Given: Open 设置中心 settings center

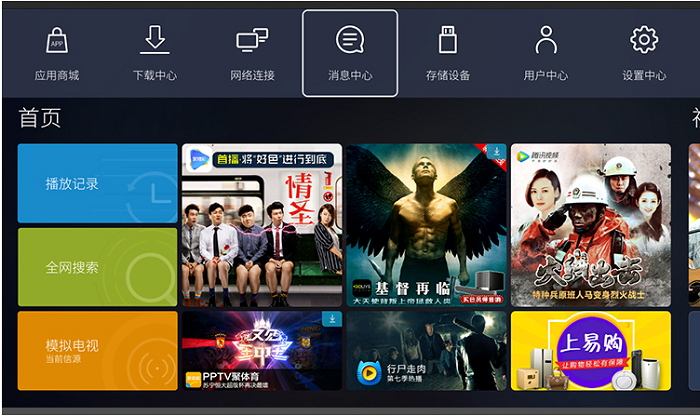Looking at the screenshot, I should (644, 53).
